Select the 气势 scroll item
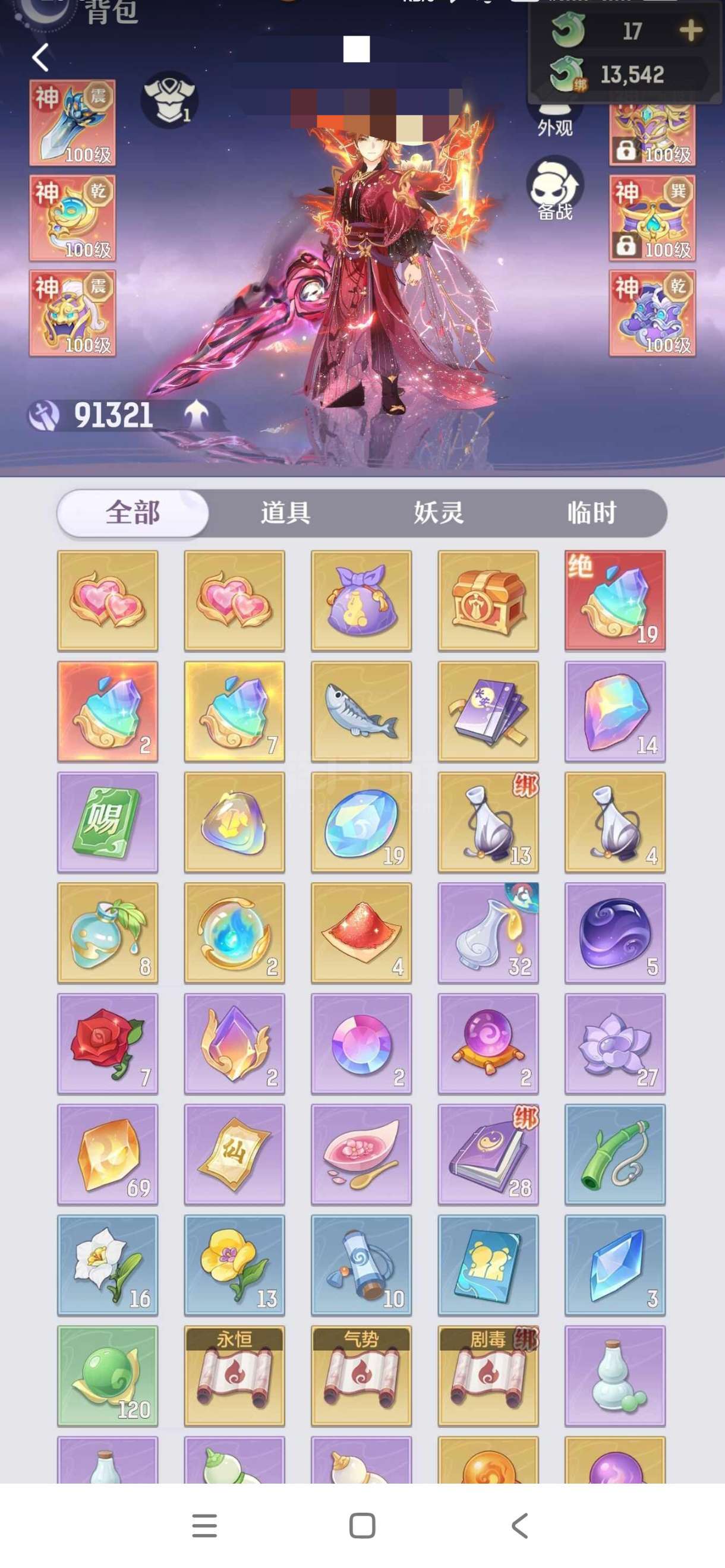The width and height of the screenshot is (725, 1568). click(361, 1376)
